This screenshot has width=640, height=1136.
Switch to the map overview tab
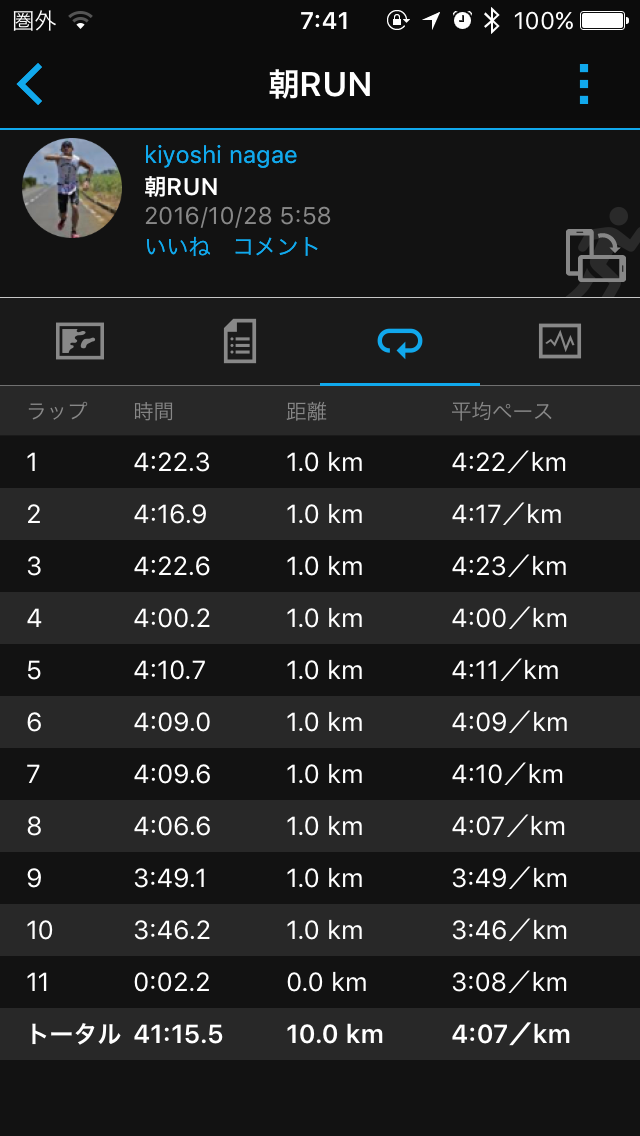pos(80,342)
